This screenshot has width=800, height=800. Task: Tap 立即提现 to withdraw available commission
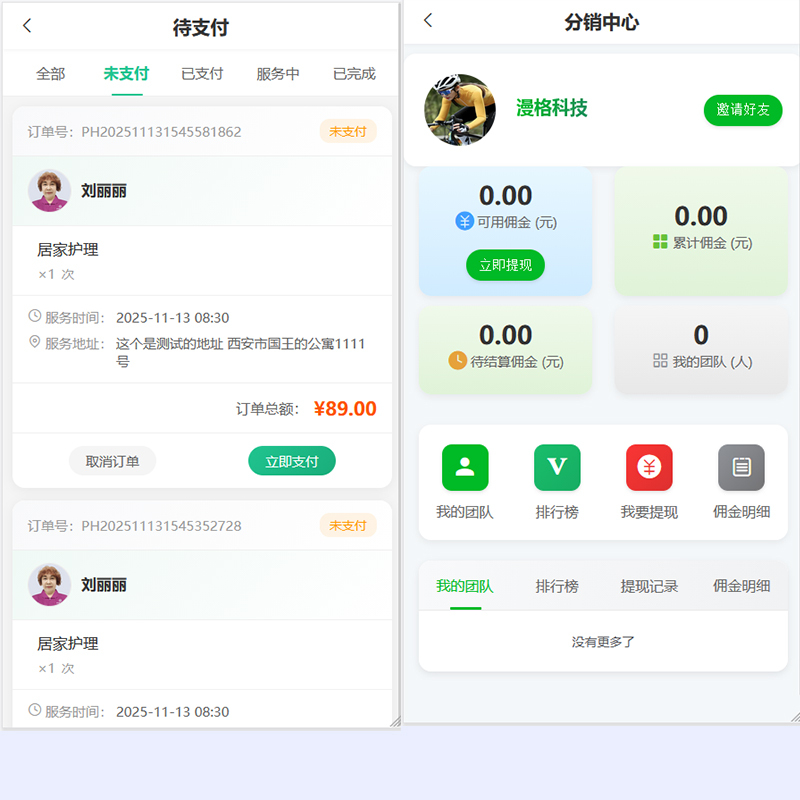click(x=505, y=265)
